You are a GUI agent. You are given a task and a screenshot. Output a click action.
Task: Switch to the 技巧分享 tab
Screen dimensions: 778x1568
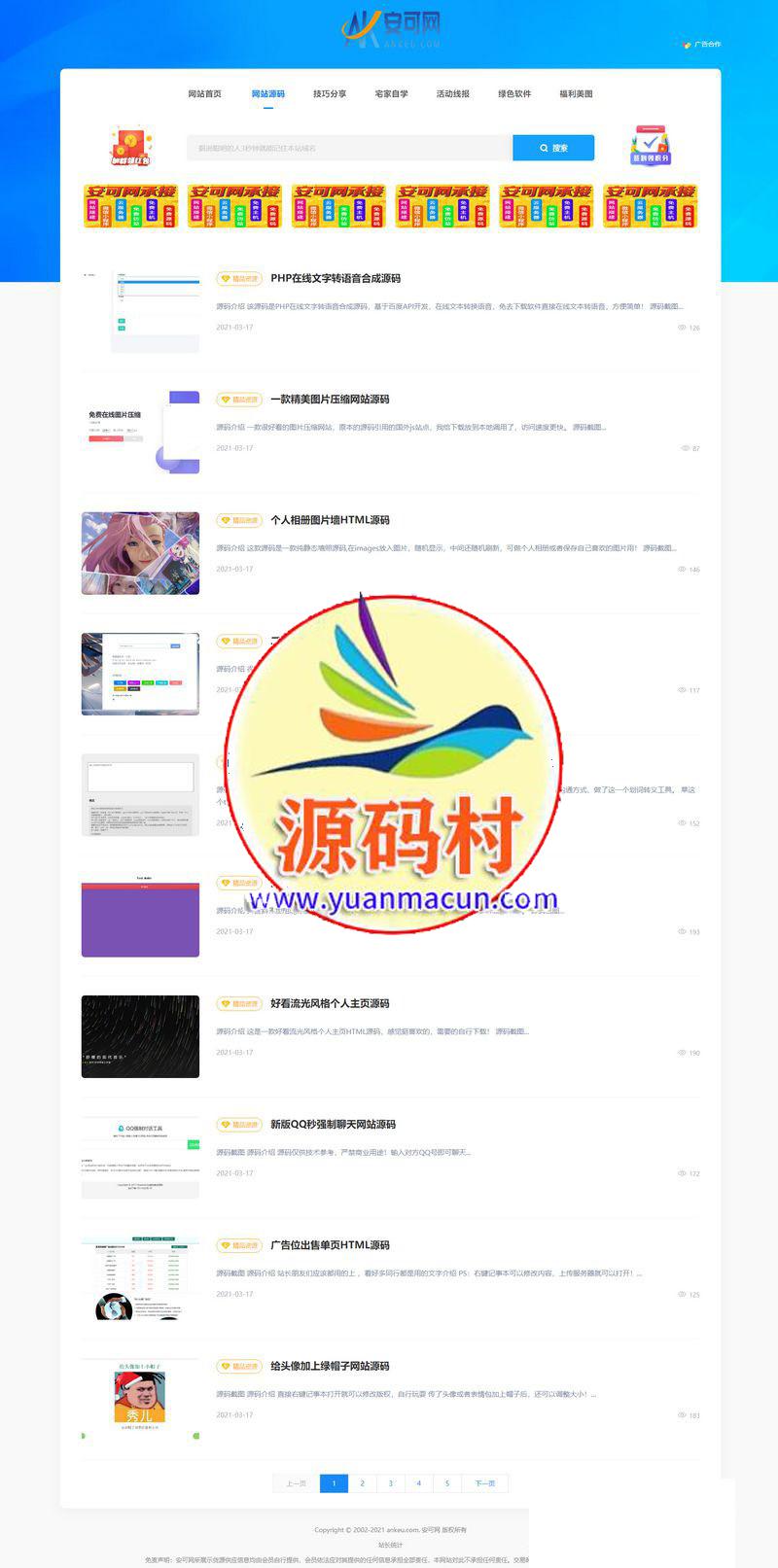[x=330, y=94]
